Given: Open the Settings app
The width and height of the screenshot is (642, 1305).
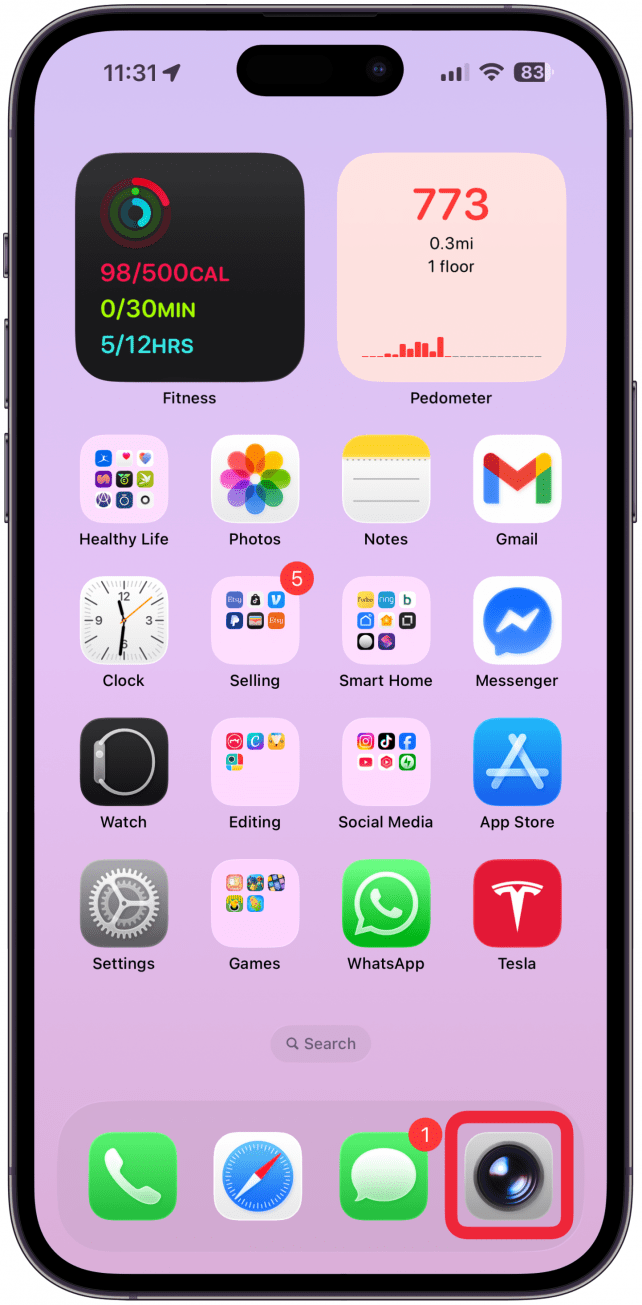Looking at the screenshot, I should (124, 903).
